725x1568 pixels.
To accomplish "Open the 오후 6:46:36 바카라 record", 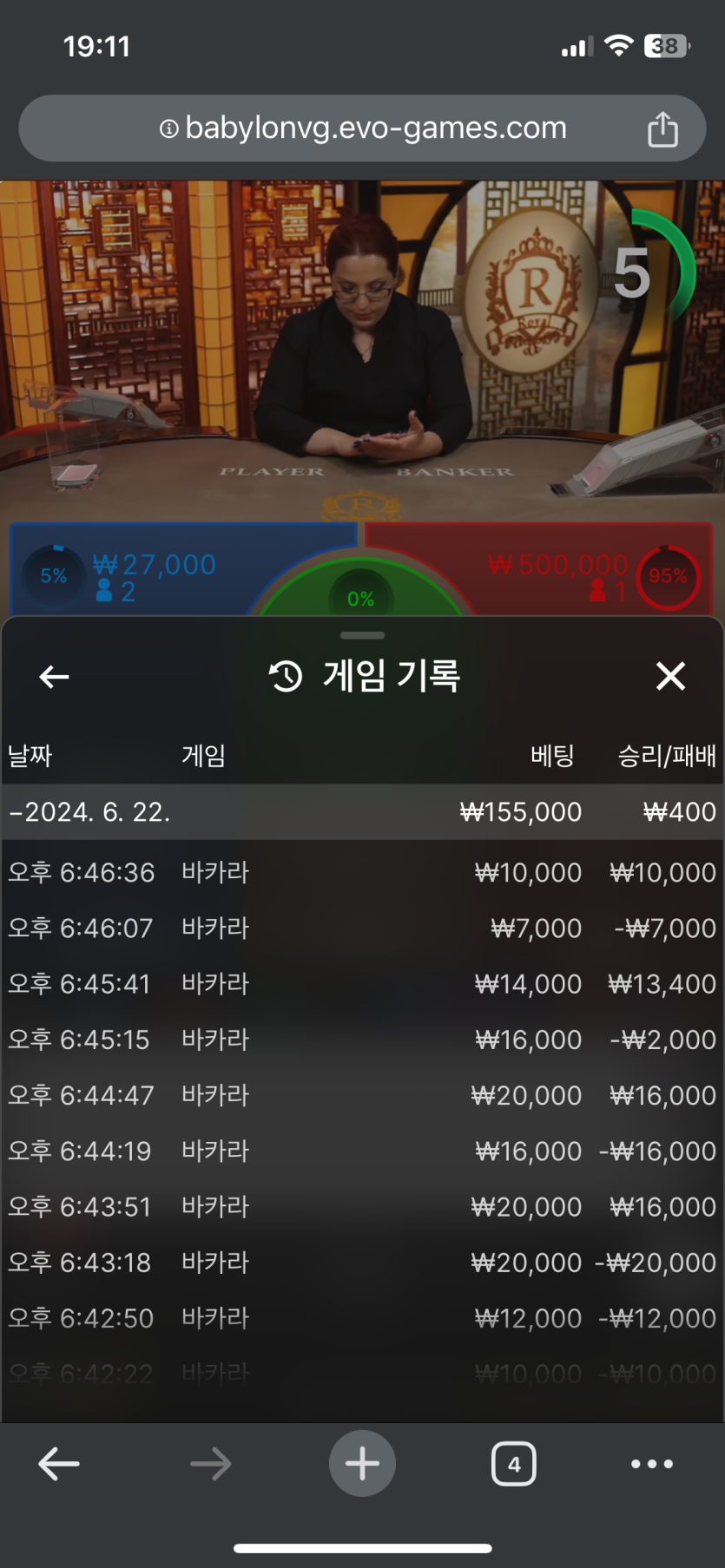I will point(362,872).
